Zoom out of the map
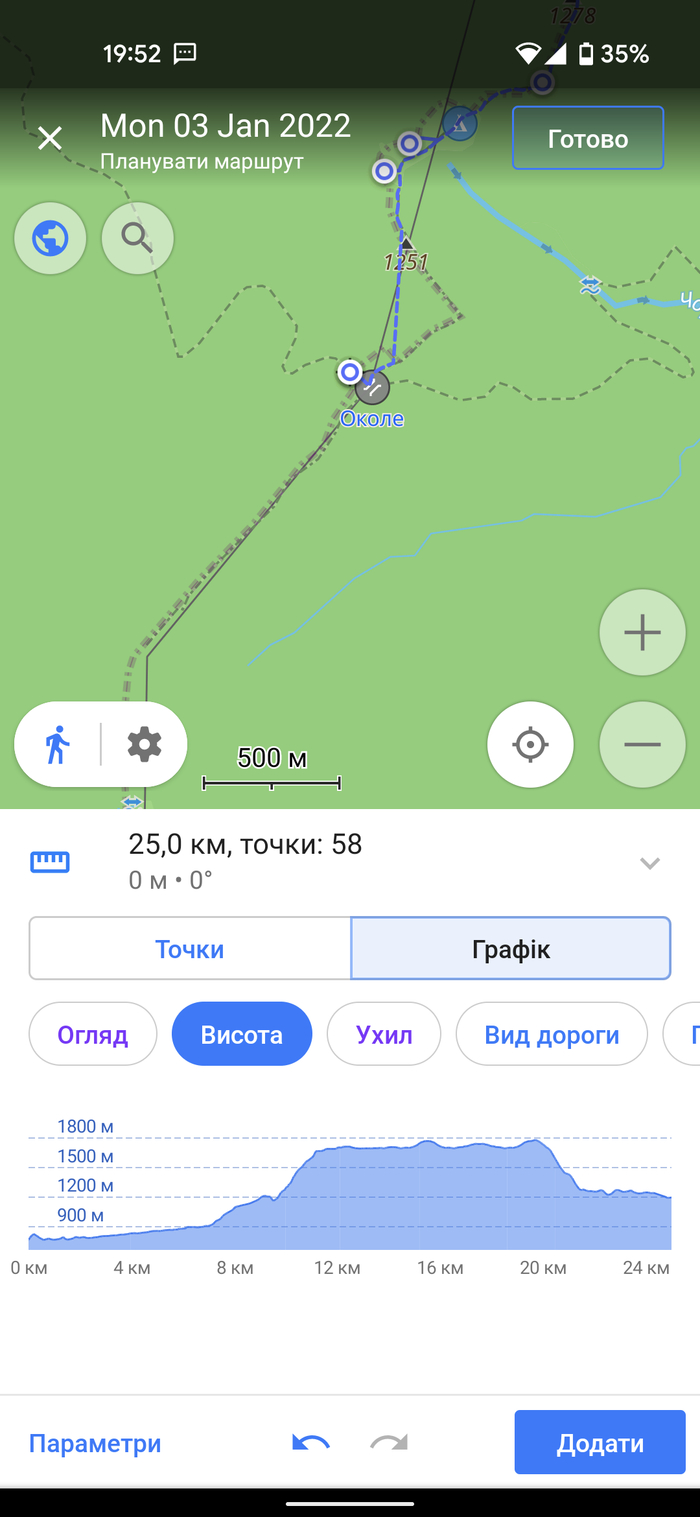 click(x=641, y=745)
